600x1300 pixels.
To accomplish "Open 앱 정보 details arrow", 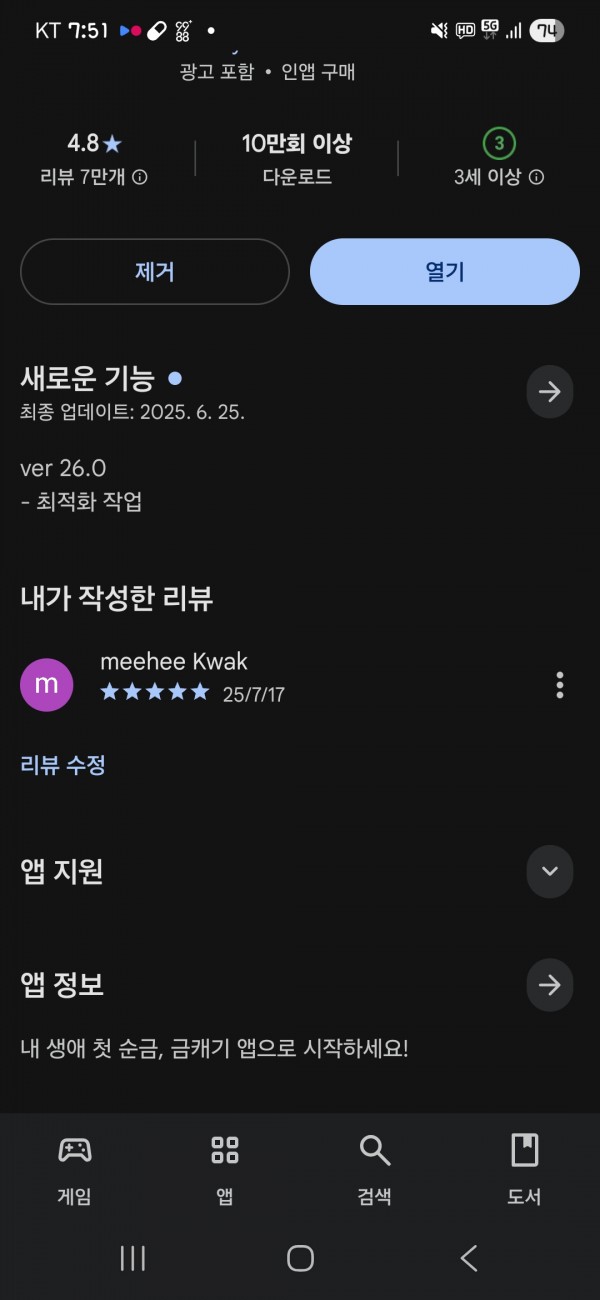I will point(550,985).
